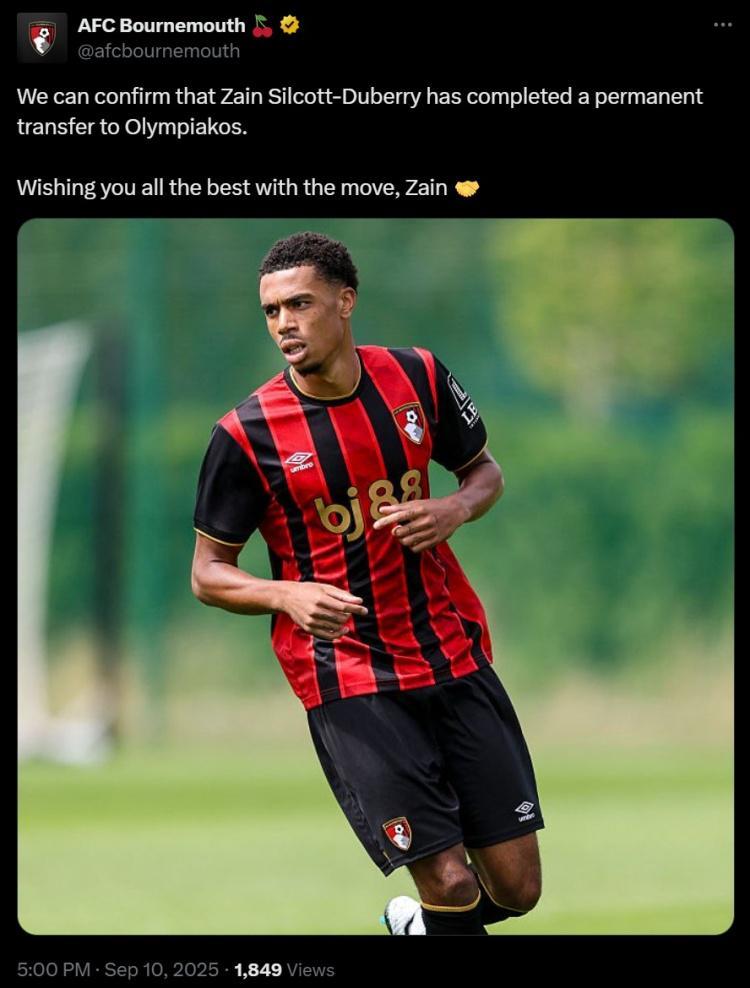Image resolution: width=750 pixels, height=988 pixels.
Task: View the attached player photo full screen
Action: (x=375, y=576)
